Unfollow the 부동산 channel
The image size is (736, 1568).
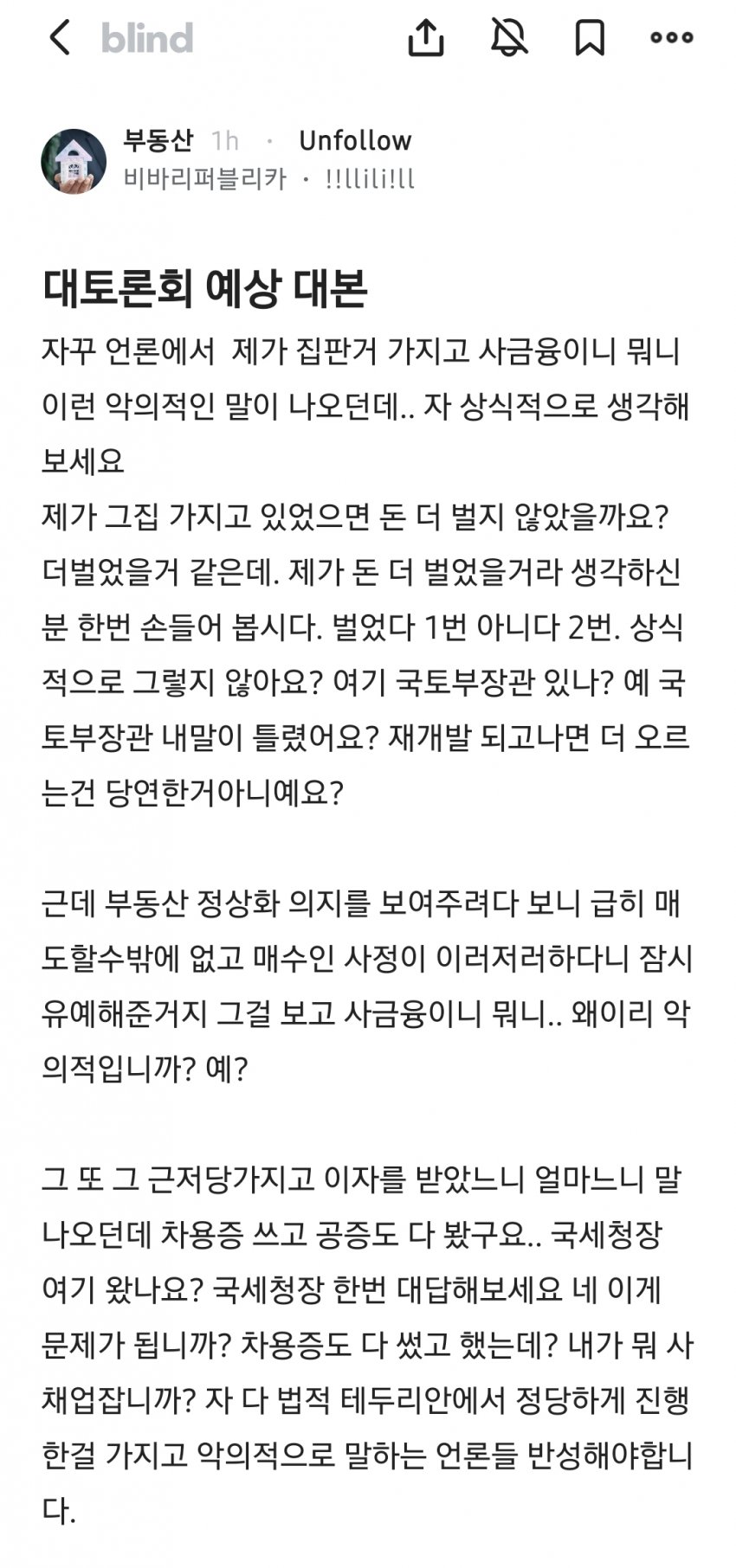click(x=355, y=140)
